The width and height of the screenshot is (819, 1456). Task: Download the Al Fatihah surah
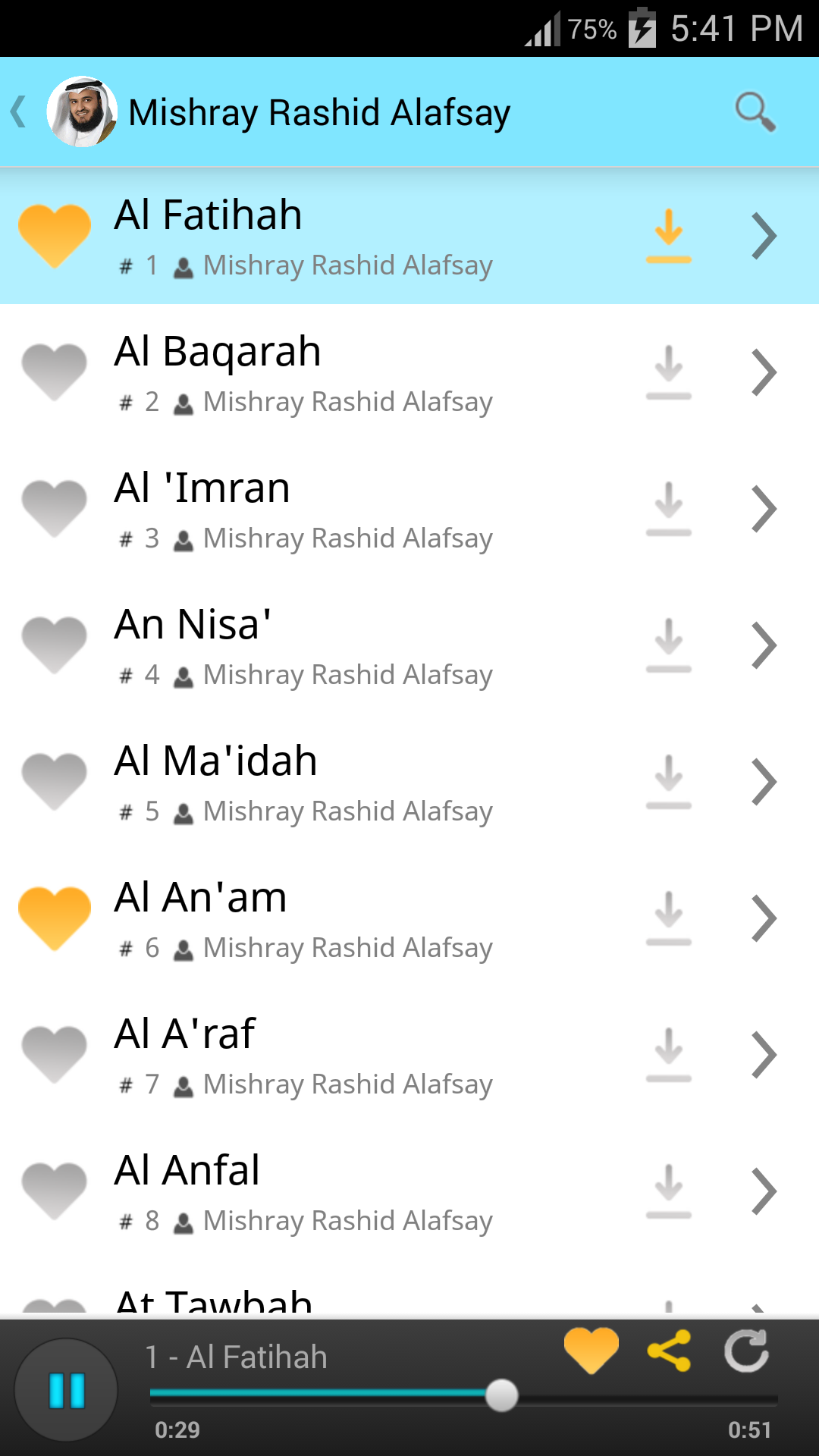tap(668, 235)
